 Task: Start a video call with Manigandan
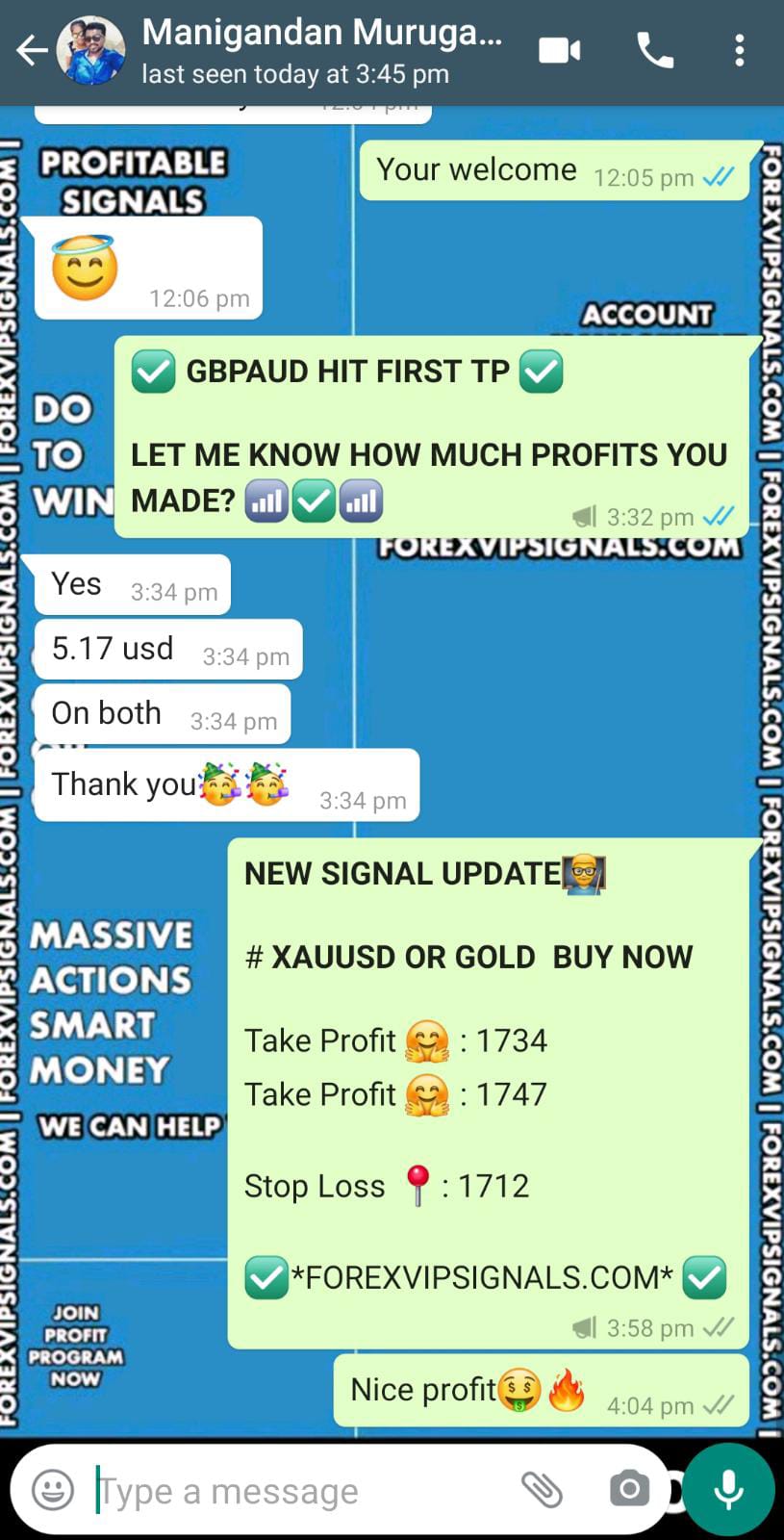(x=559, y=50)
